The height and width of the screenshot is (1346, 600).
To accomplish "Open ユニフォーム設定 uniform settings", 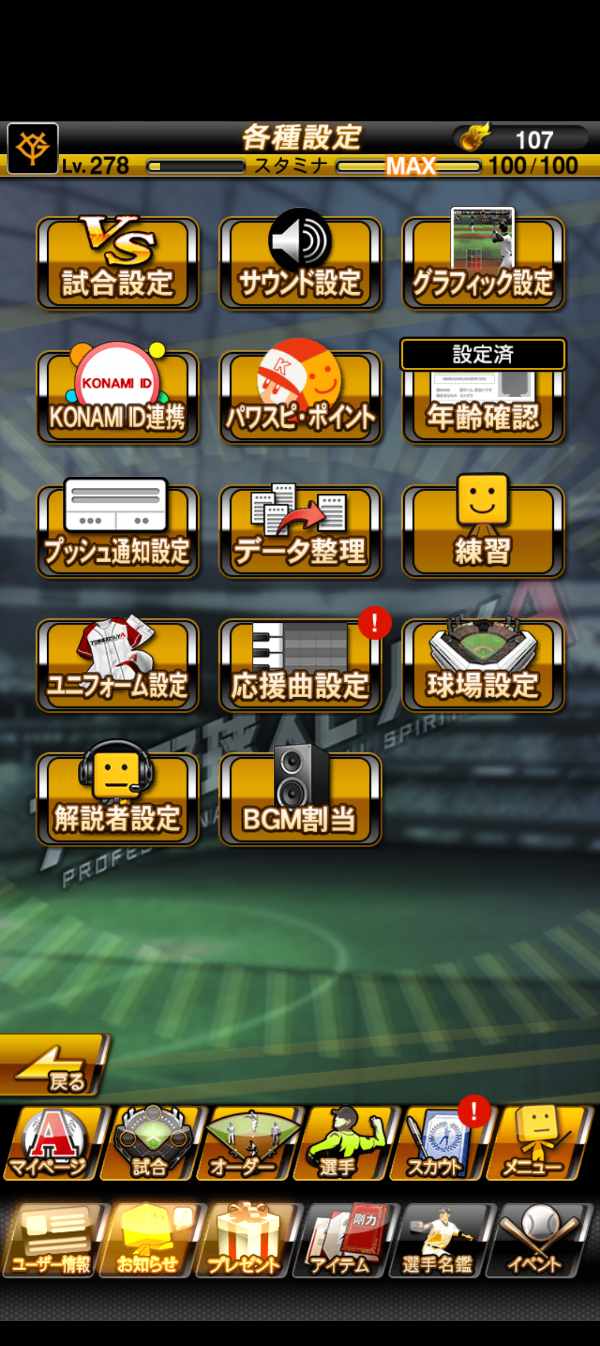I will 118,666.
